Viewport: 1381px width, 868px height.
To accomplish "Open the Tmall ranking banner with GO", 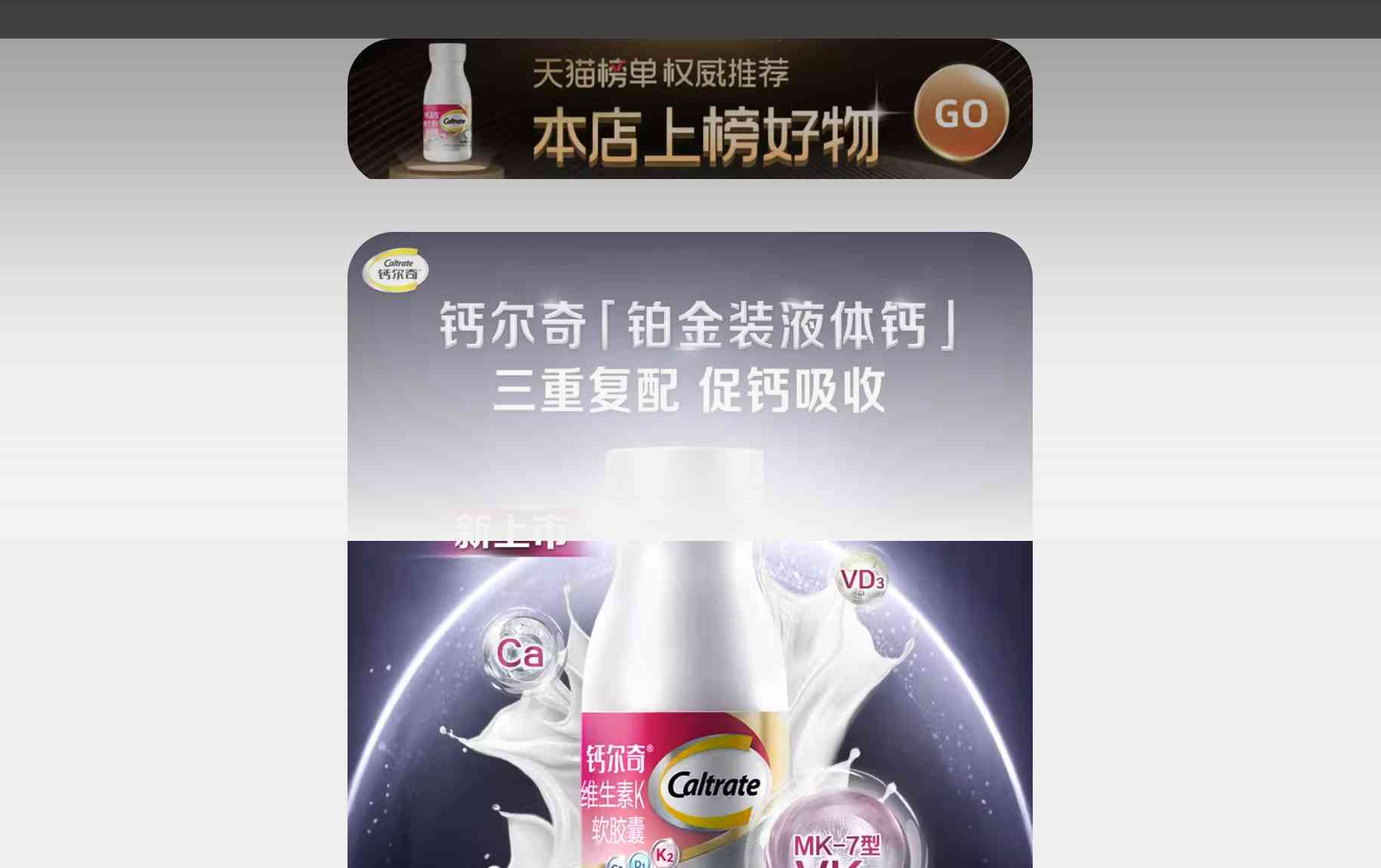I will pyautogui.click(x=960, y=113).
